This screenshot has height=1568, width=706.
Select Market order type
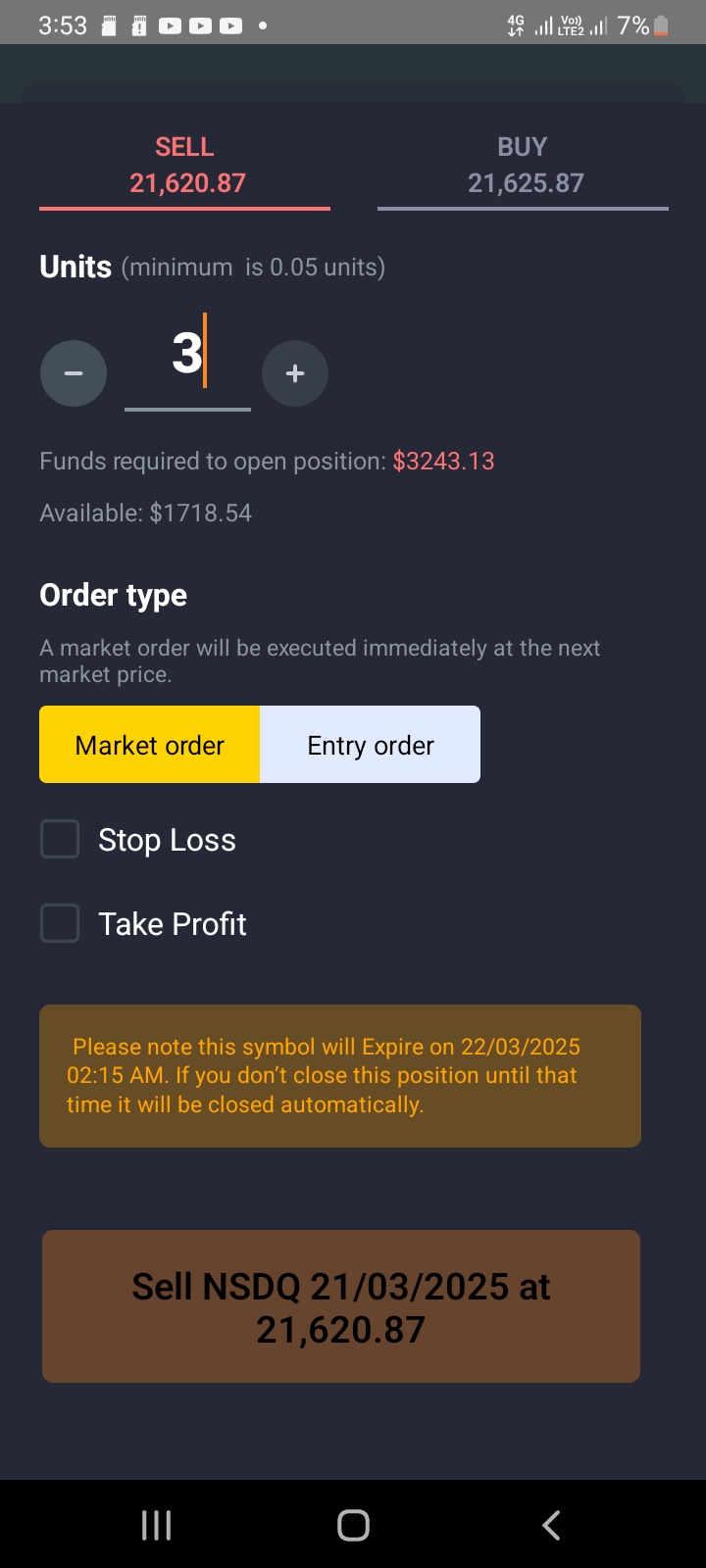pyautogui.click(x=150, y=745)
